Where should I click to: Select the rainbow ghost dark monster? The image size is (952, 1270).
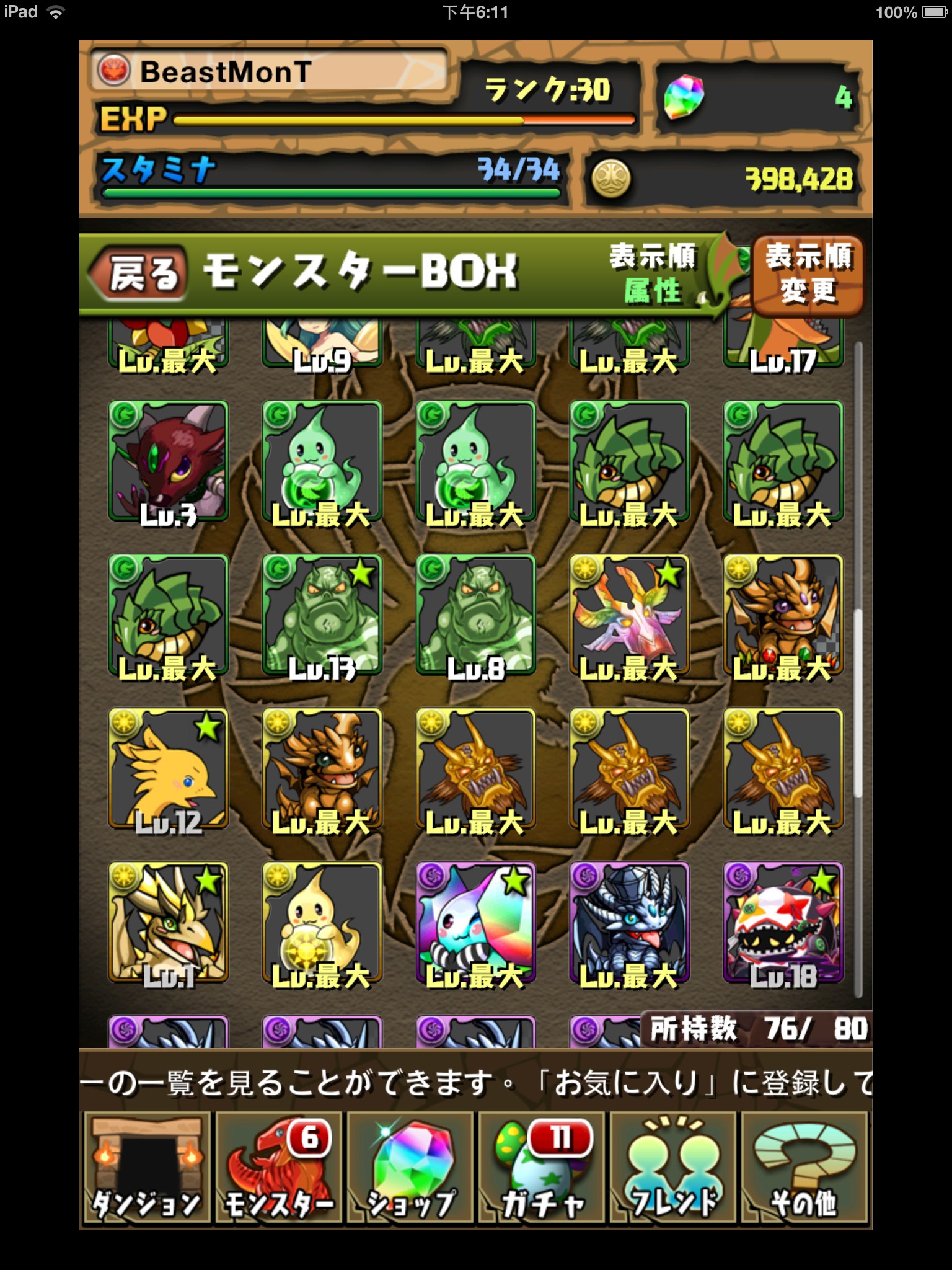point(476,923)
